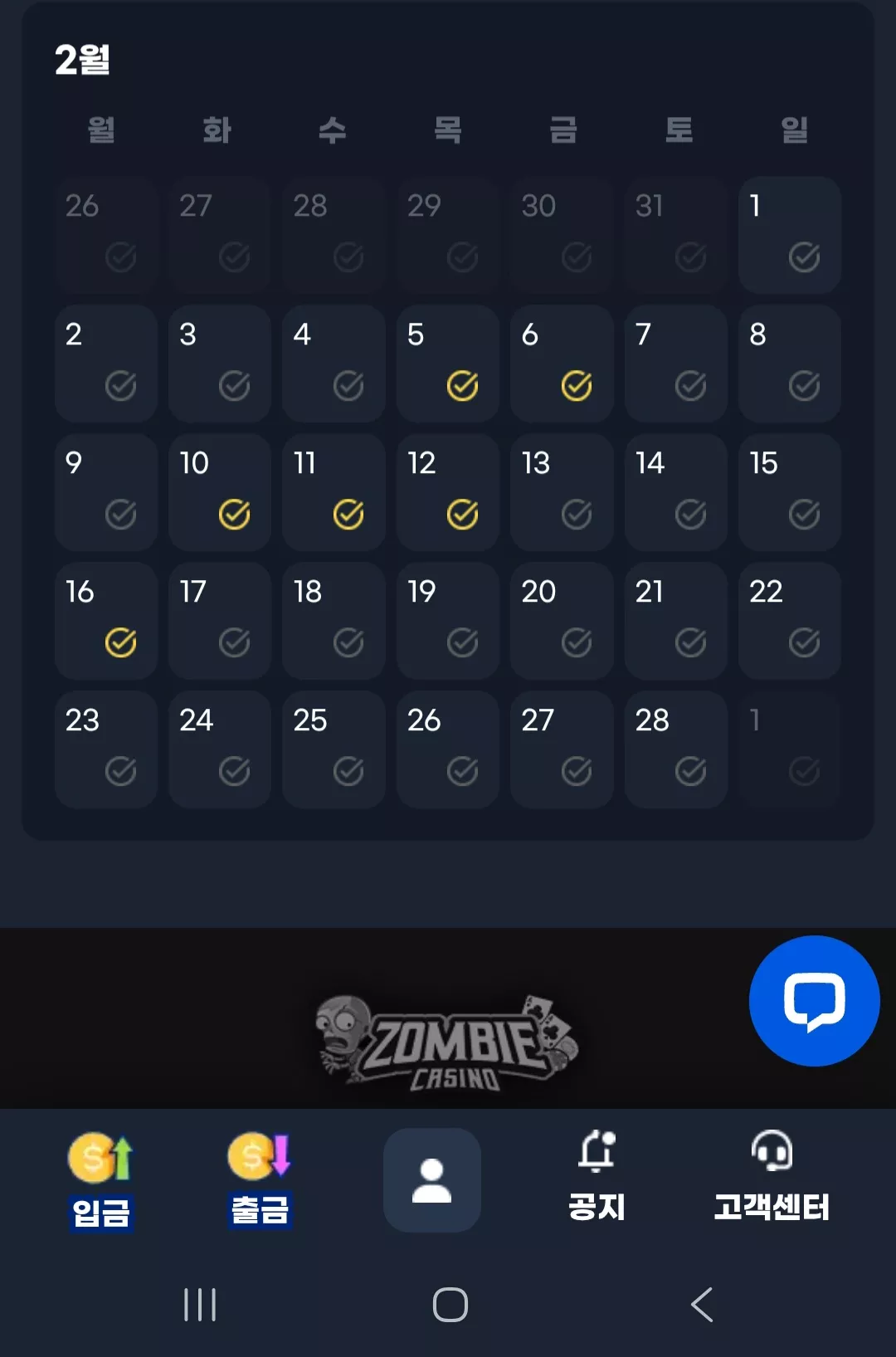896x1357 pixels.
Task: Select February 5 on the calendar
Action: click(x=448, y=363)
